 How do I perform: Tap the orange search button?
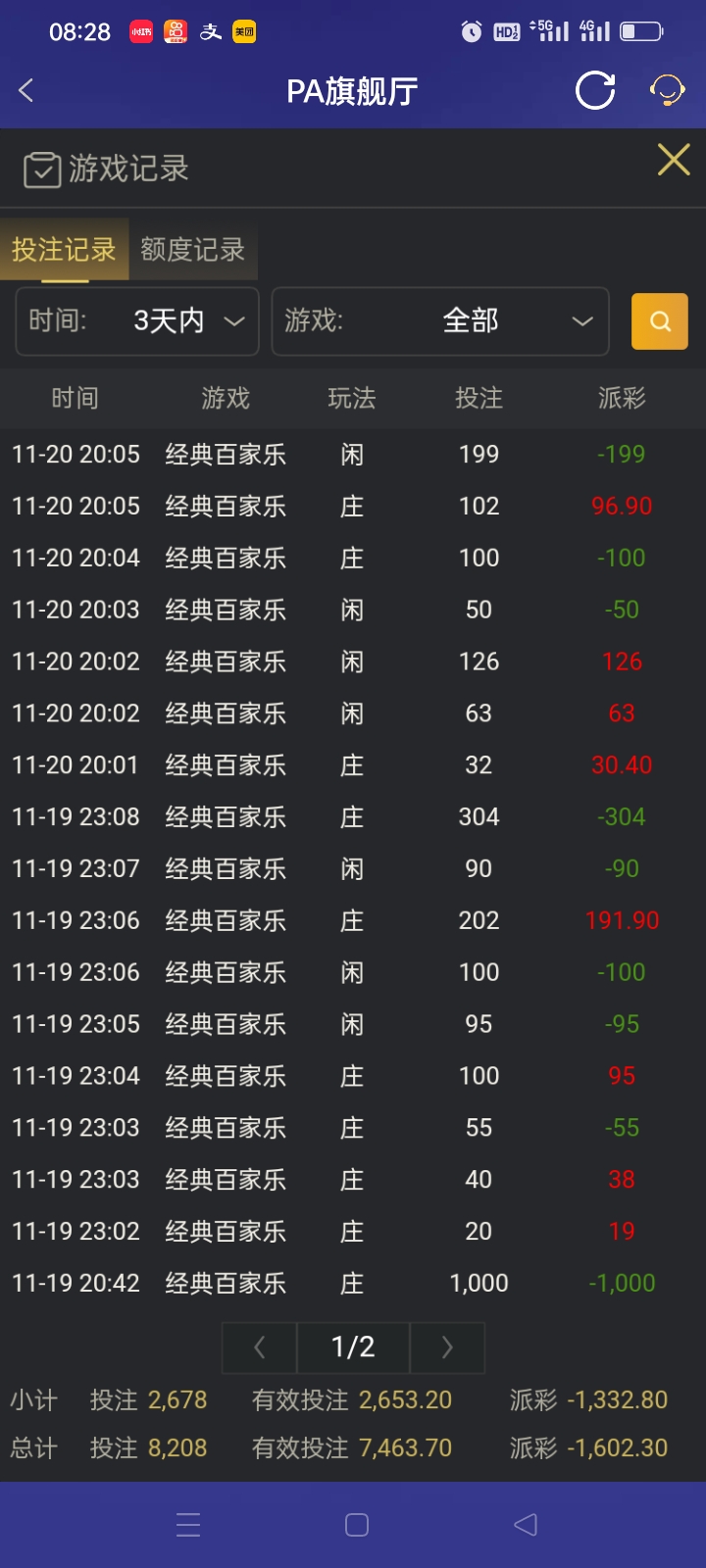tap(660, 321)
